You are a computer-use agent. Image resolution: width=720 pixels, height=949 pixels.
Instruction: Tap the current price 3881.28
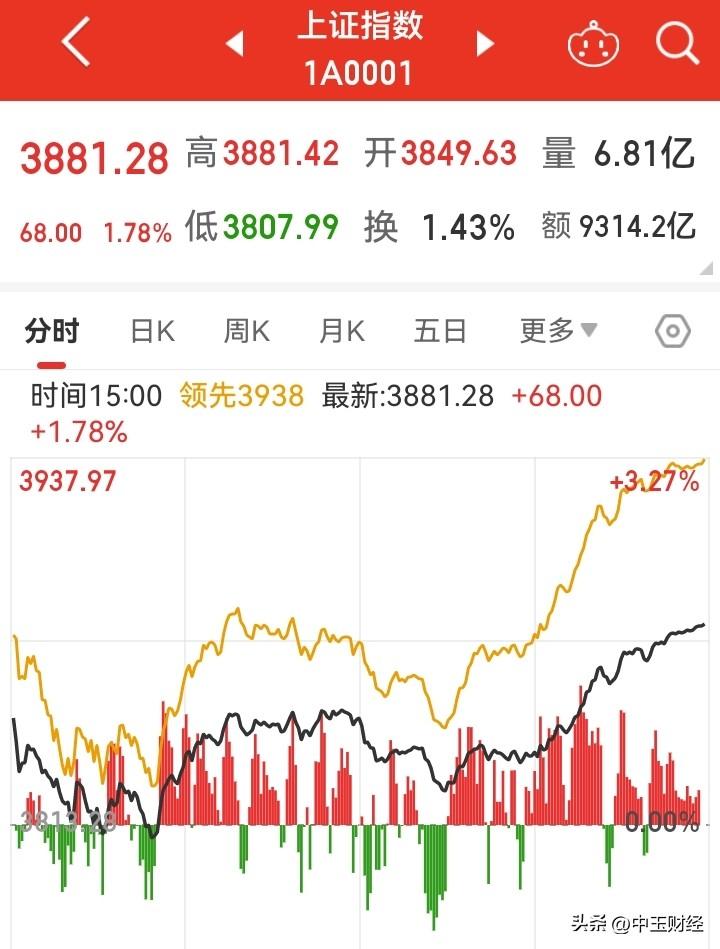(x=94, y=157)
